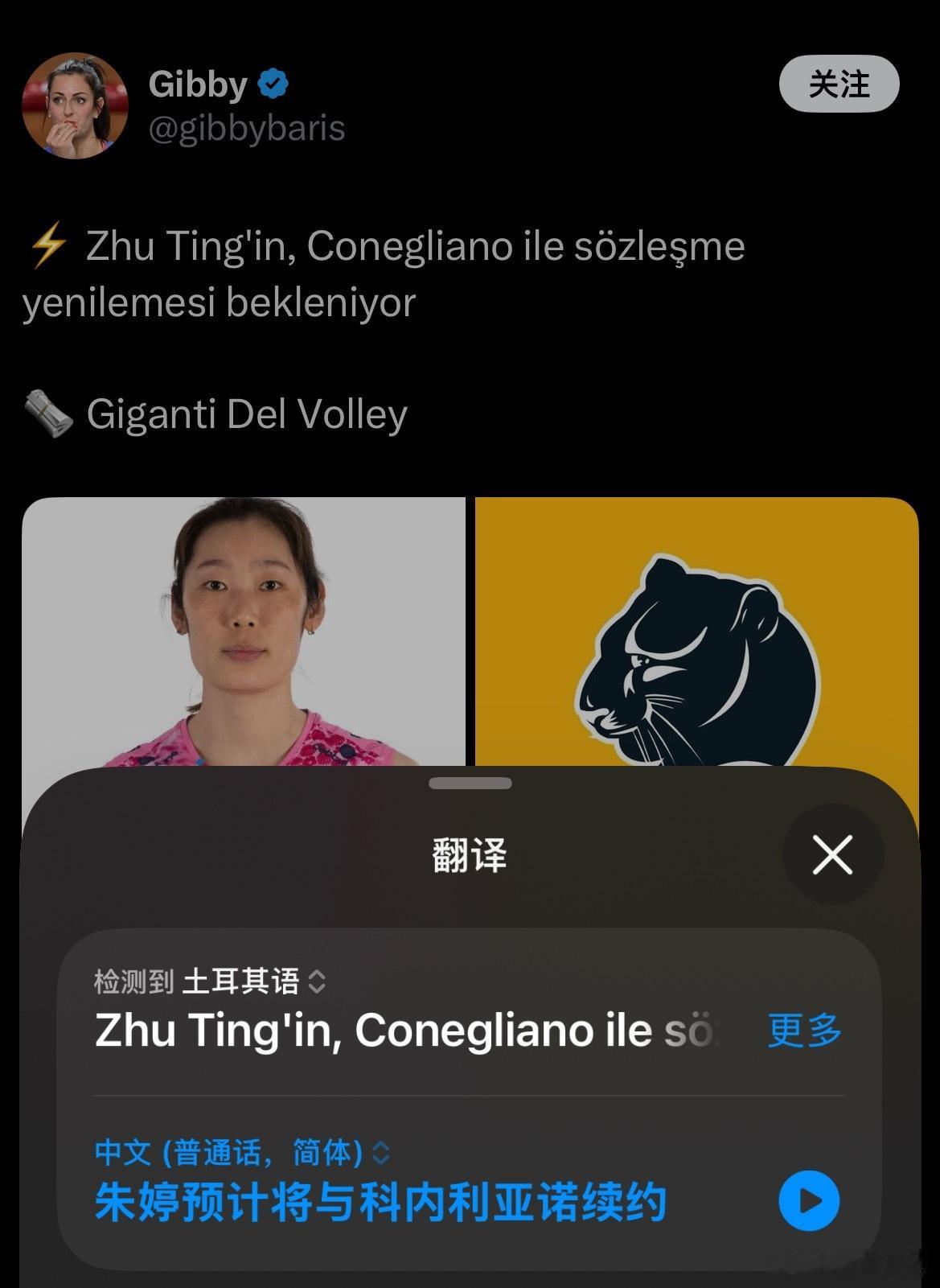
Task: Tap the 关注 follow button
Action: click(839, 84)
